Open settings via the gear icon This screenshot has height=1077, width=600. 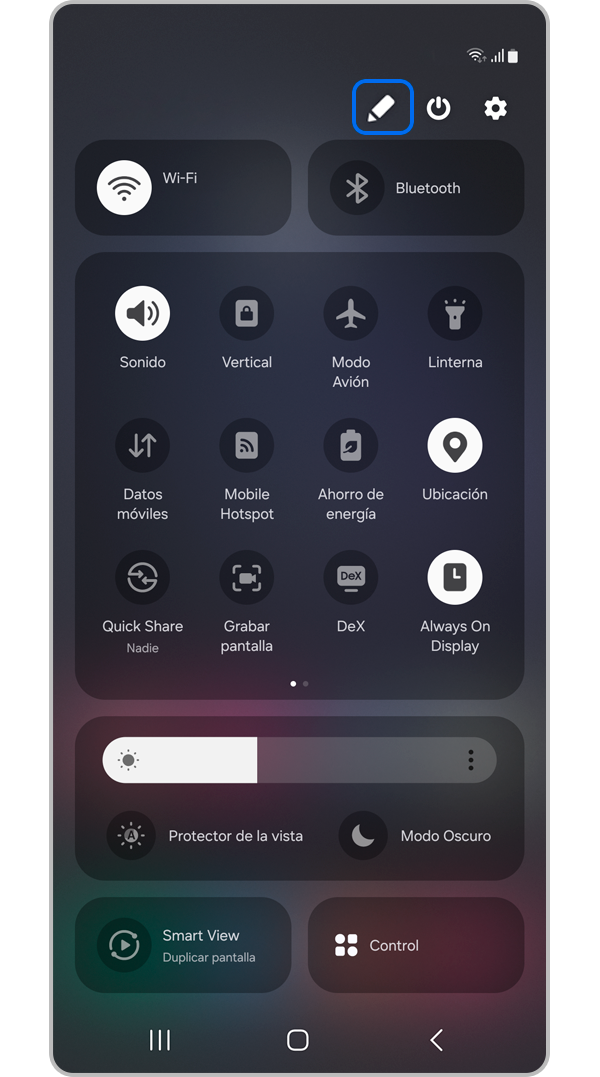[x=495, y=108]
